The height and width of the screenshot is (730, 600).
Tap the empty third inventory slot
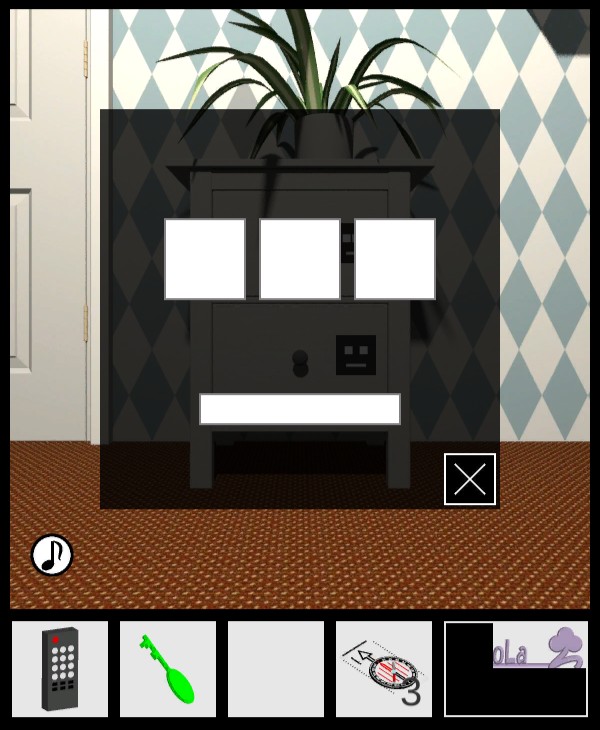pos(276,669)
